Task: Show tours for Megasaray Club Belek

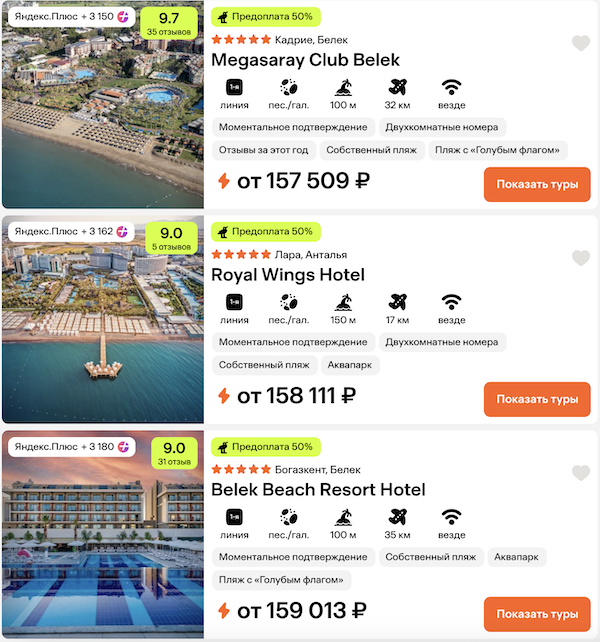Action: click(537, 184)
